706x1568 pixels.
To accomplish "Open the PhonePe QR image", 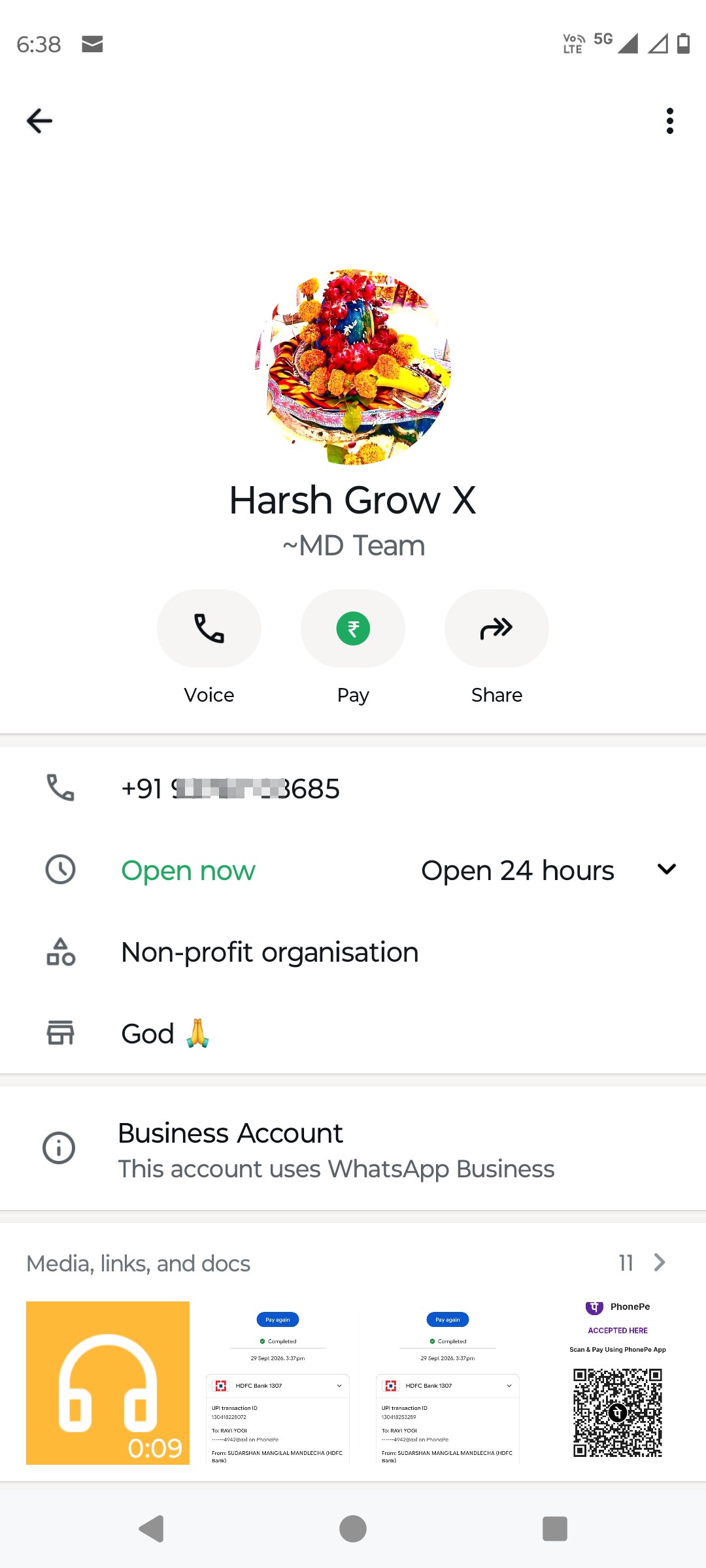I will click(618, 1383).
